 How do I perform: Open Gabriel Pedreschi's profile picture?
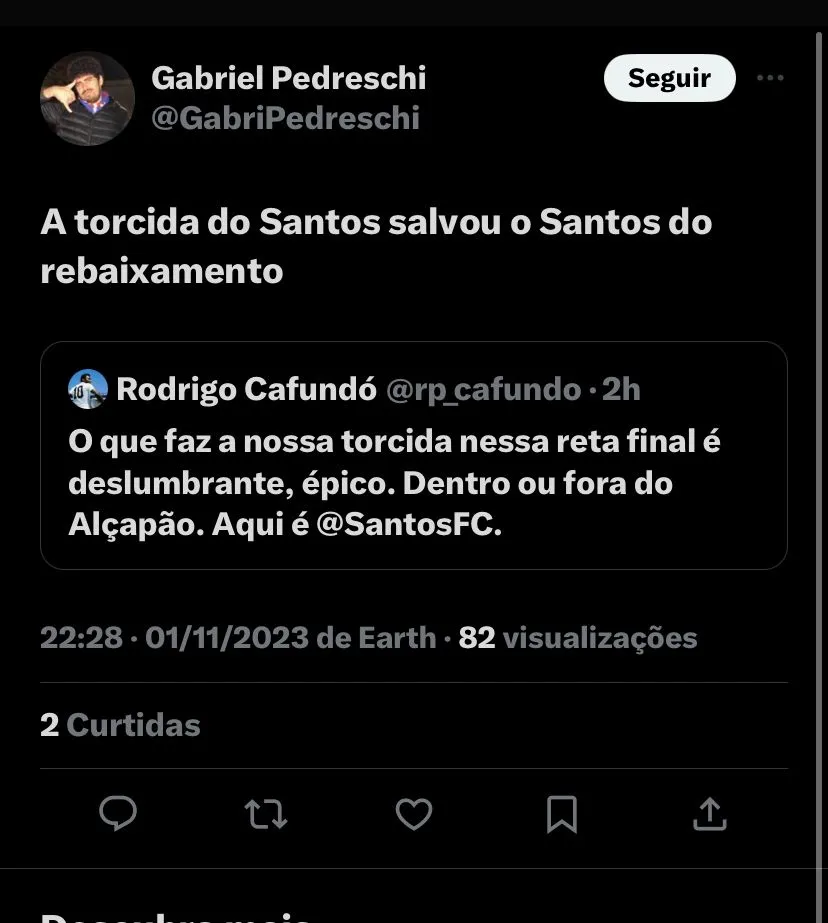(x=87, y=99)
